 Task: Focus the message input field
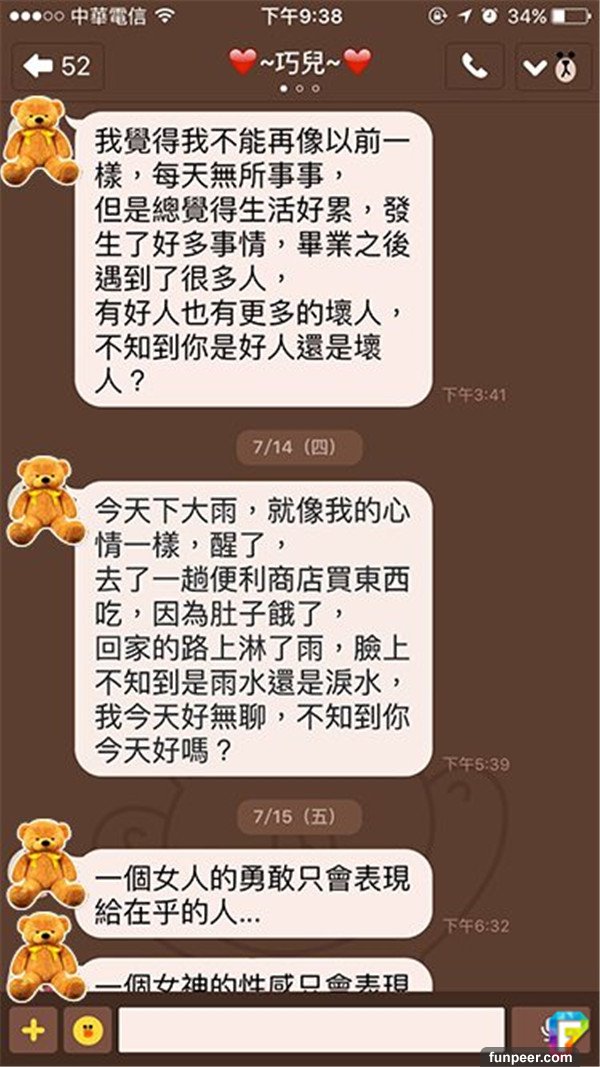311,1030
